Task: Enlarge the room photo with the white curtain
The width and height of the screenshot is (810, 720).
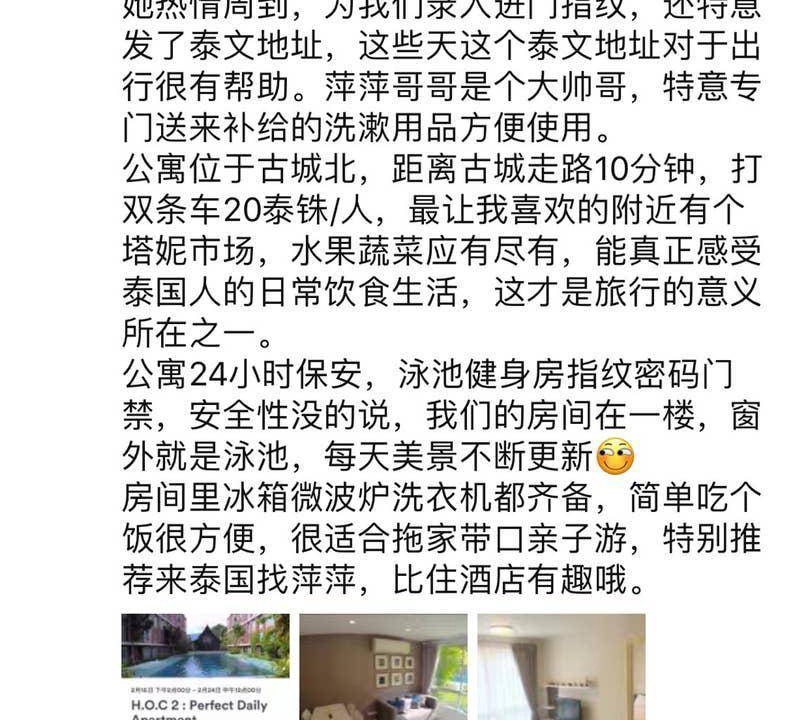Action: (560, 666)
